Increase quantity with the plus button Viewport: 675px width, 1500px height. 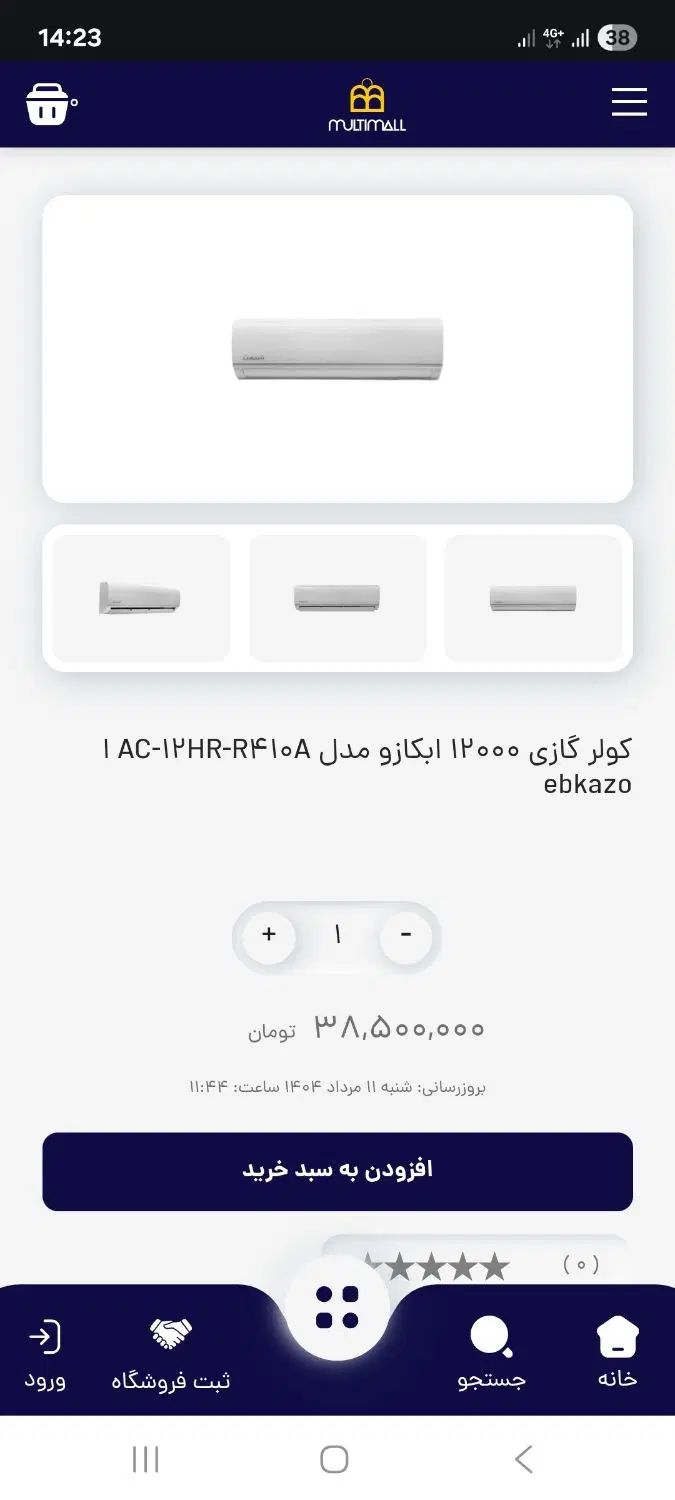269,936
